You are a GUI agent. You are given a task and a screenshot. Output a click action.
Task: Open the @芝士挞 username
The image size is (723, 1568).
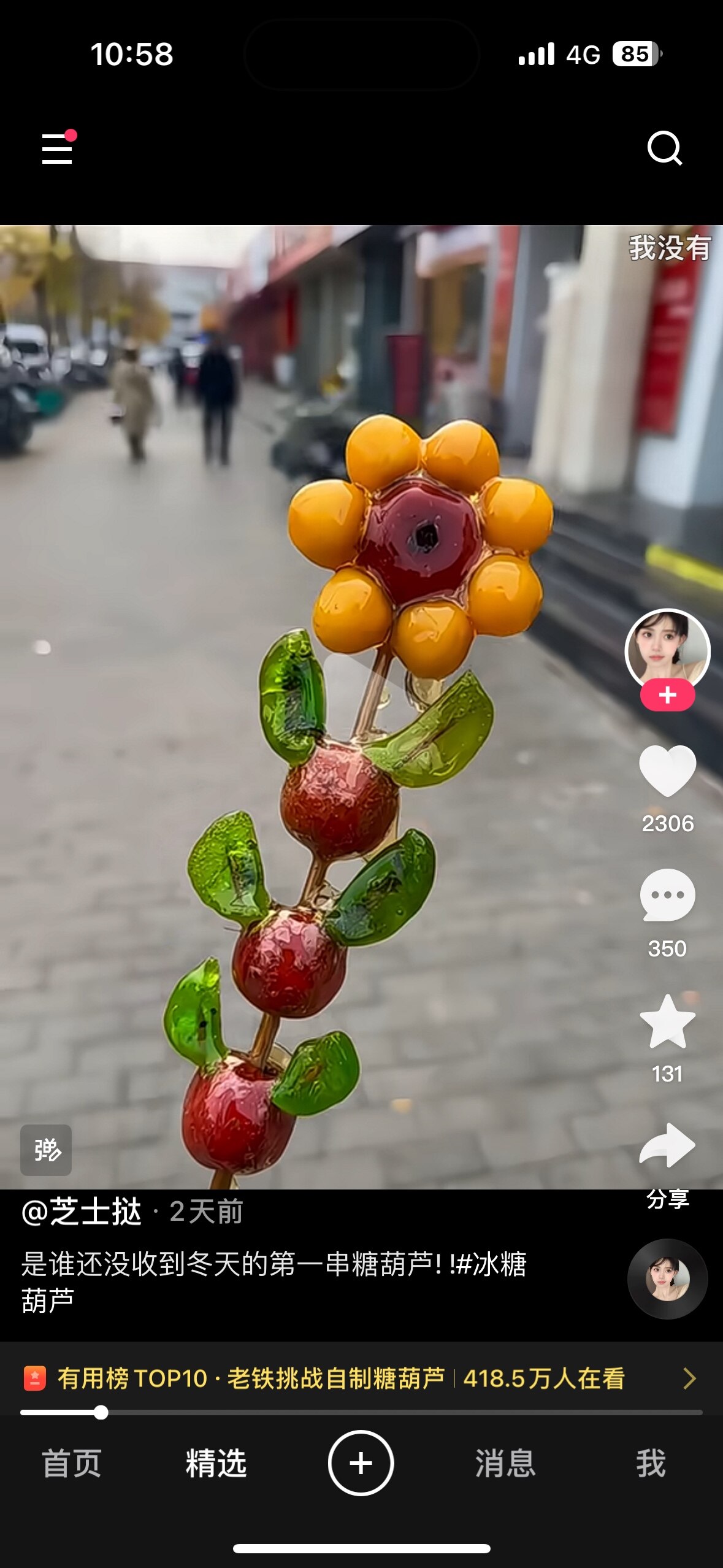82,1212
